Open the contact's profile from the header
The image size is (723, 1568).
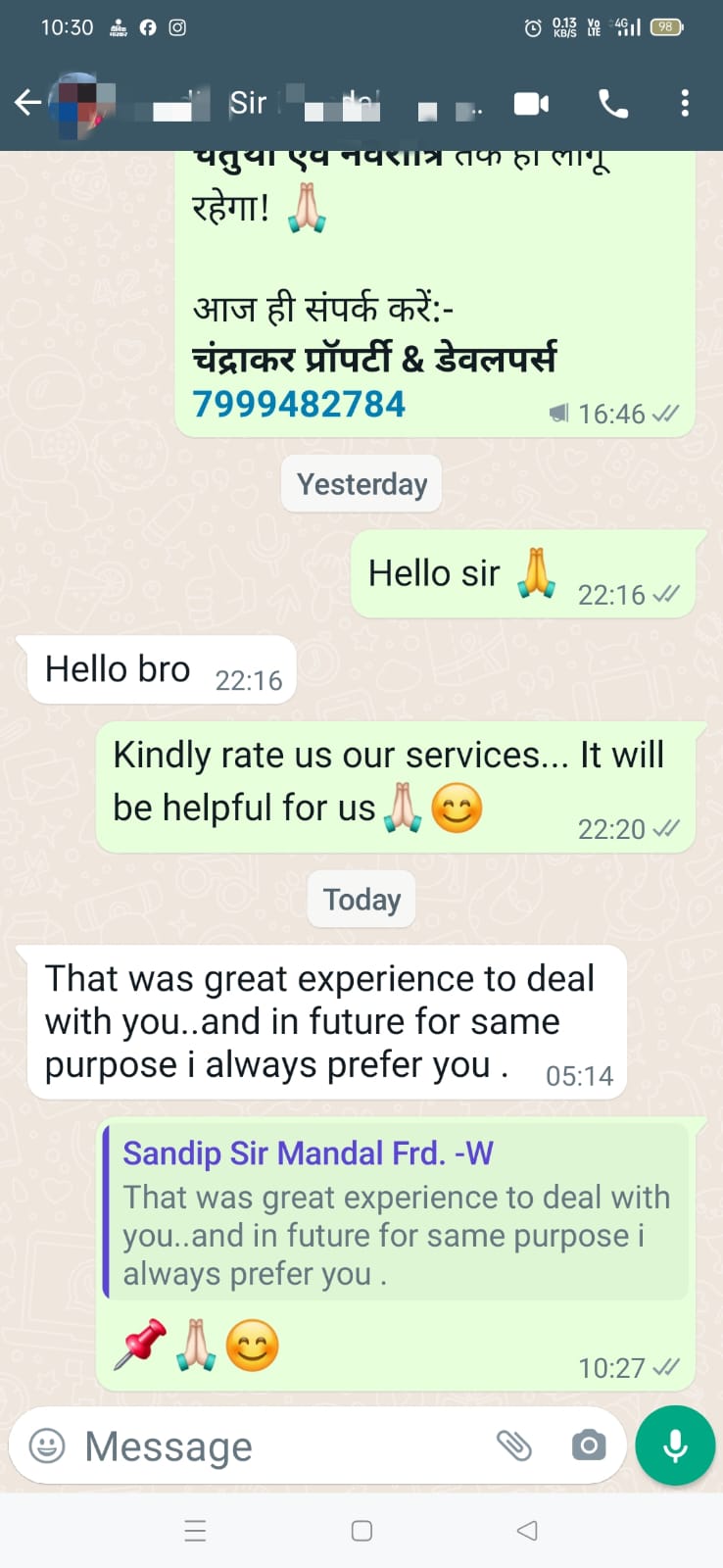pyautogui.click(x=294, y=103)
